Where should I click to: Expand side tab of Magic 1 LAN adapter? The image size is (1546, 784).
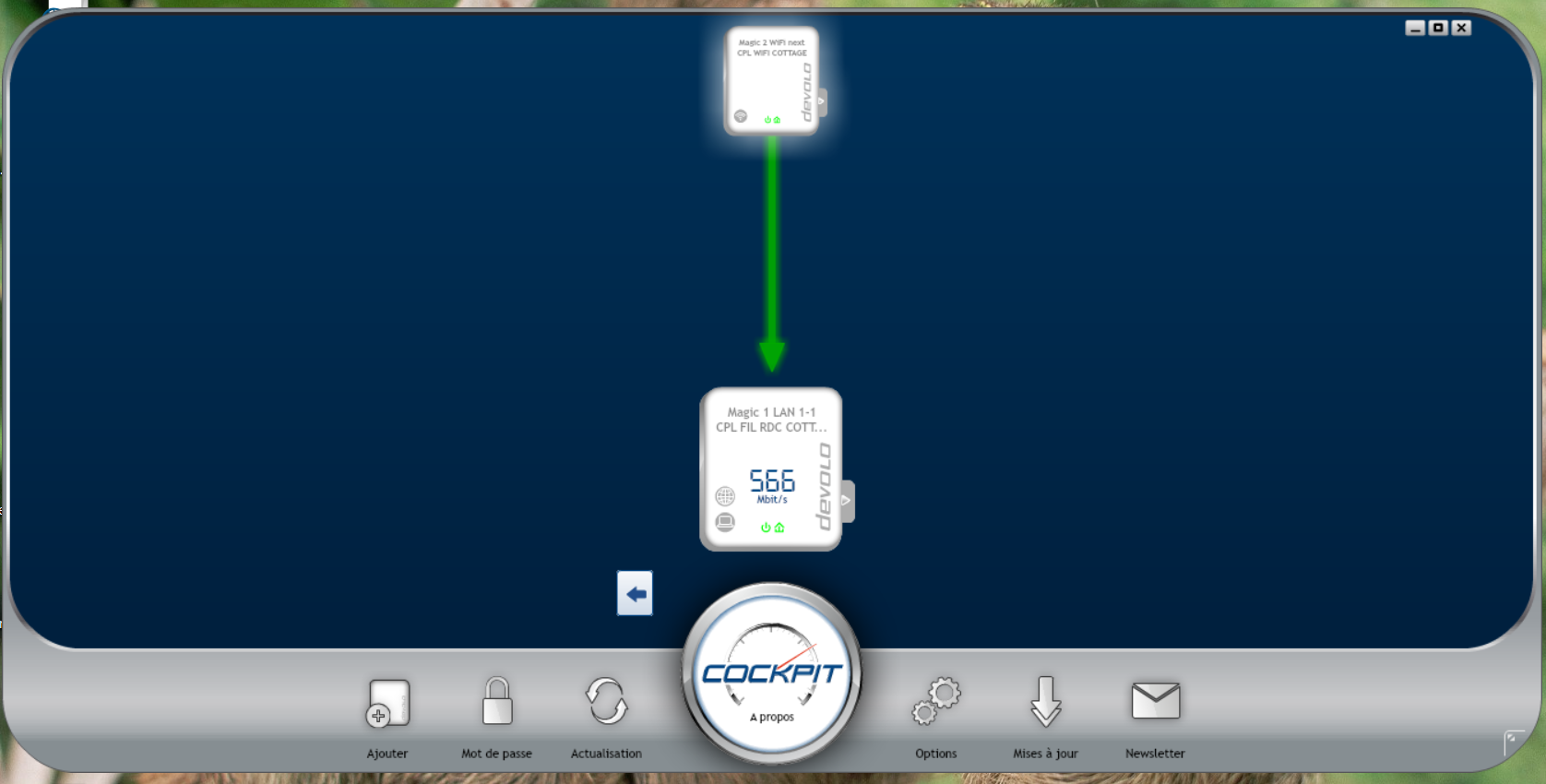pyautogui.click(x=848, y=502)
